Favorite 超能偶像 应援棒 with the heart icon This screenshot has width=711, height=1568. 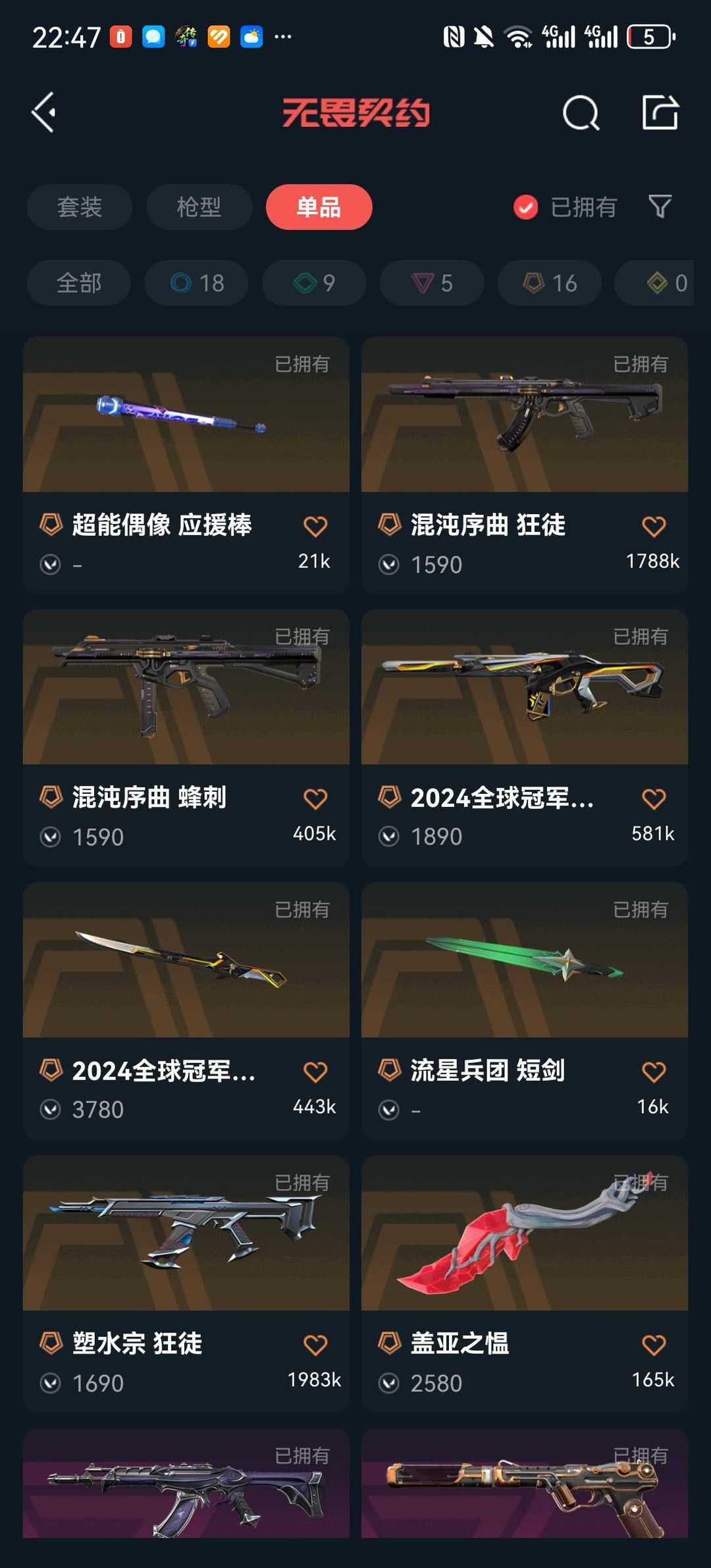(x=315, y=525)
